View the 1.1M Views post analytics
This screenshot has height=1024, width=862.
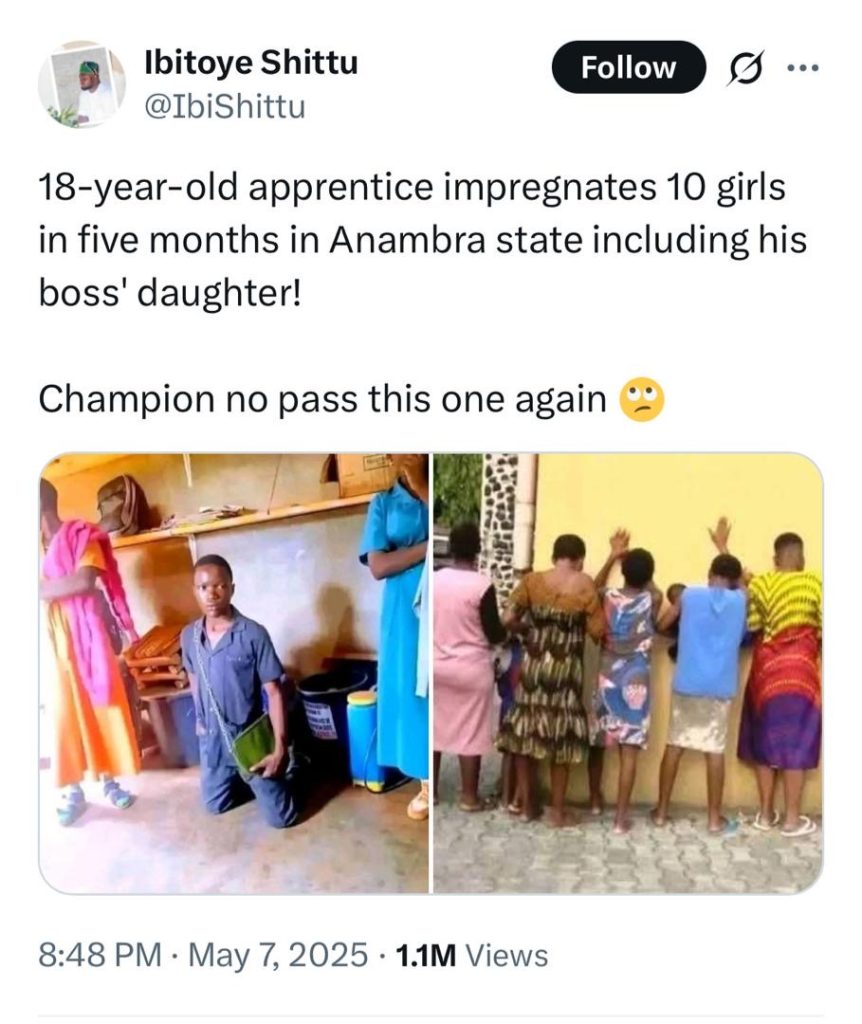click(x=472, y=955)
